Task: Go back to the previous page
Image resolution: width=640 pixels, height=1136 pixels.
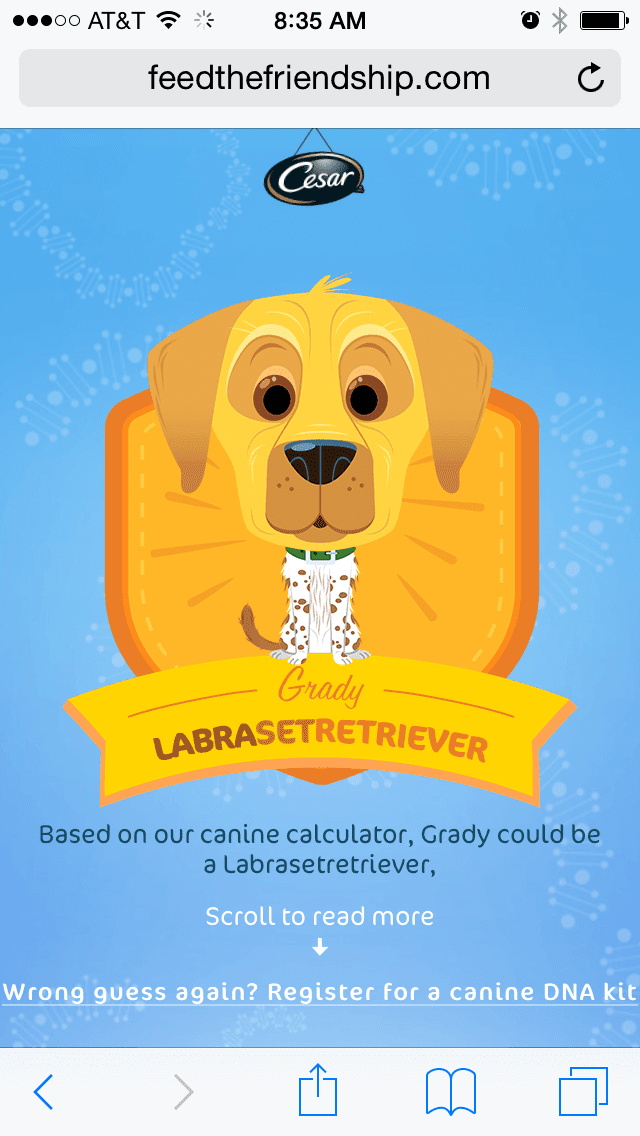Action: tap(43, 1091)
